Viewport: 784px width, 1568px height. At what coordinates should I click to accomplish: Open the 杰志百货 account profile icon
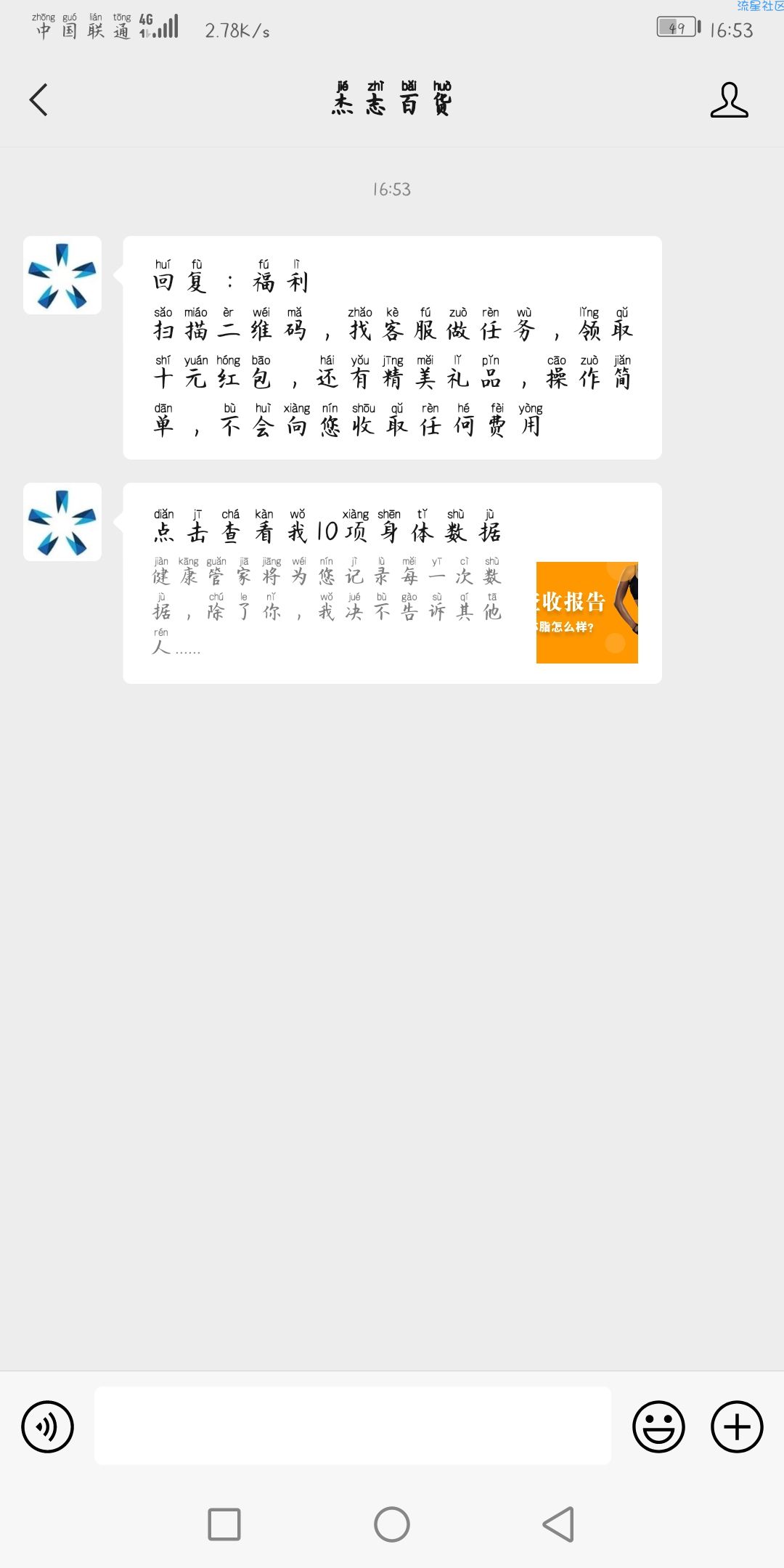[729, 99]
